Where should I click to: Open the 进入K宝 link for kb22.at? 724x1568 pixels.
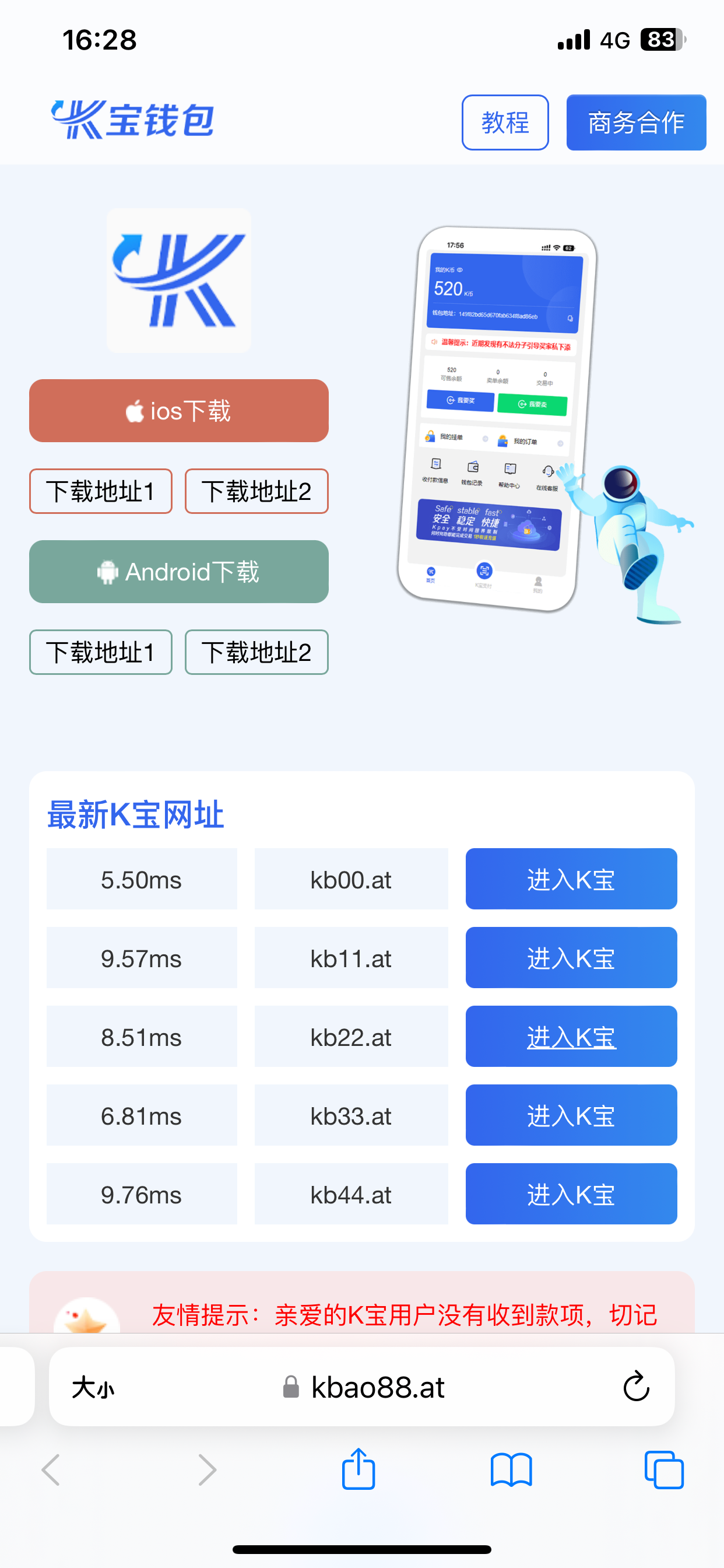[571, 1037]
